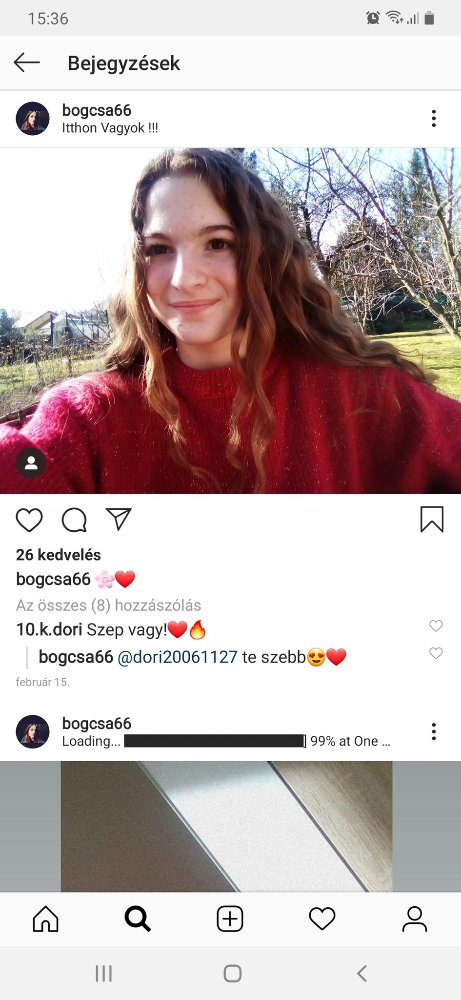Like the comment from 10.k.dori
This screenshot has width=461, height=1000.
[435, 626]
